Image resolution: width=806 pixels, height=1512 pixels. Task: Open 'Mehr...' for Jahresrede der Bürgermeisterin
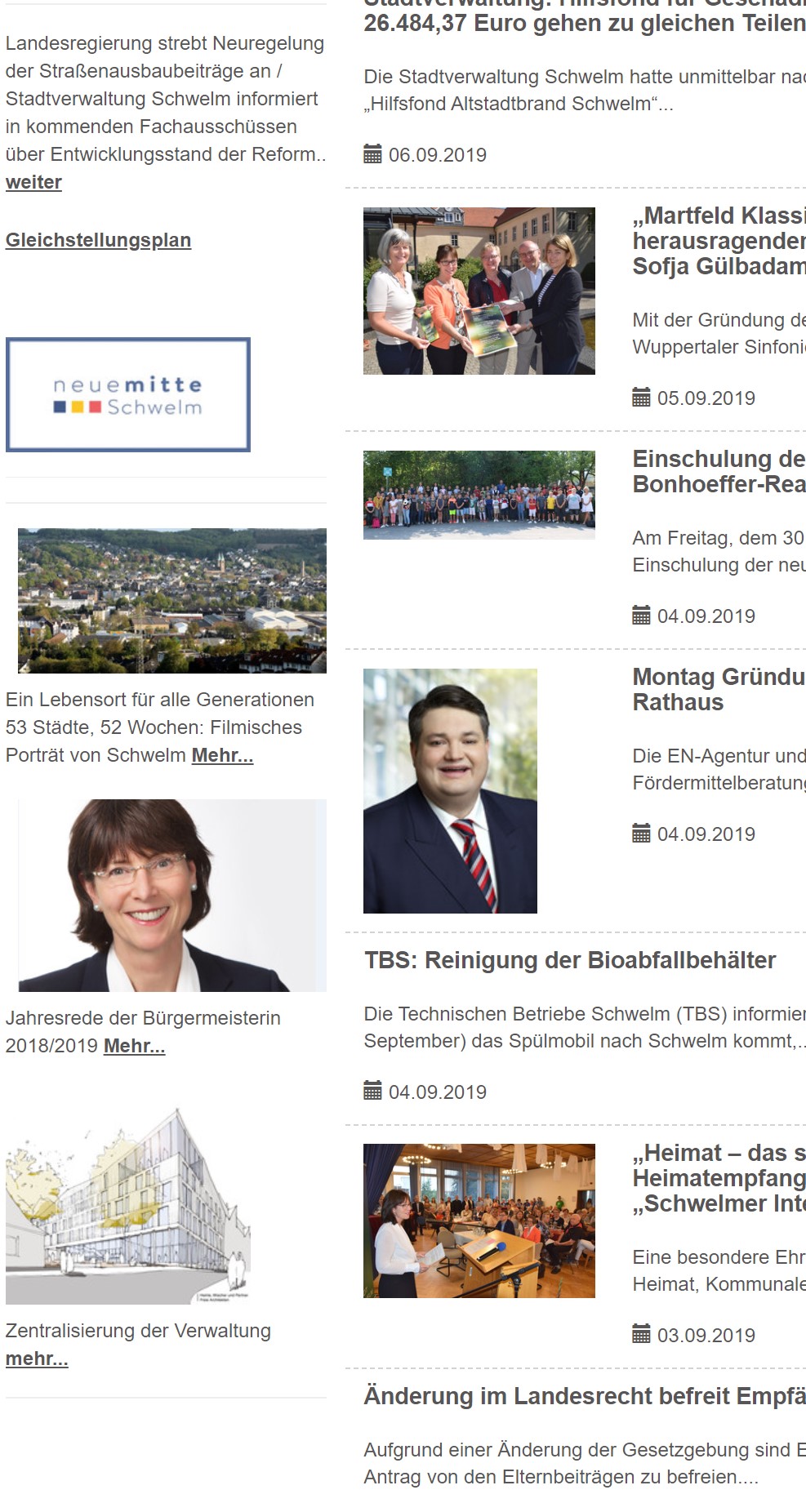point(134,1046)
